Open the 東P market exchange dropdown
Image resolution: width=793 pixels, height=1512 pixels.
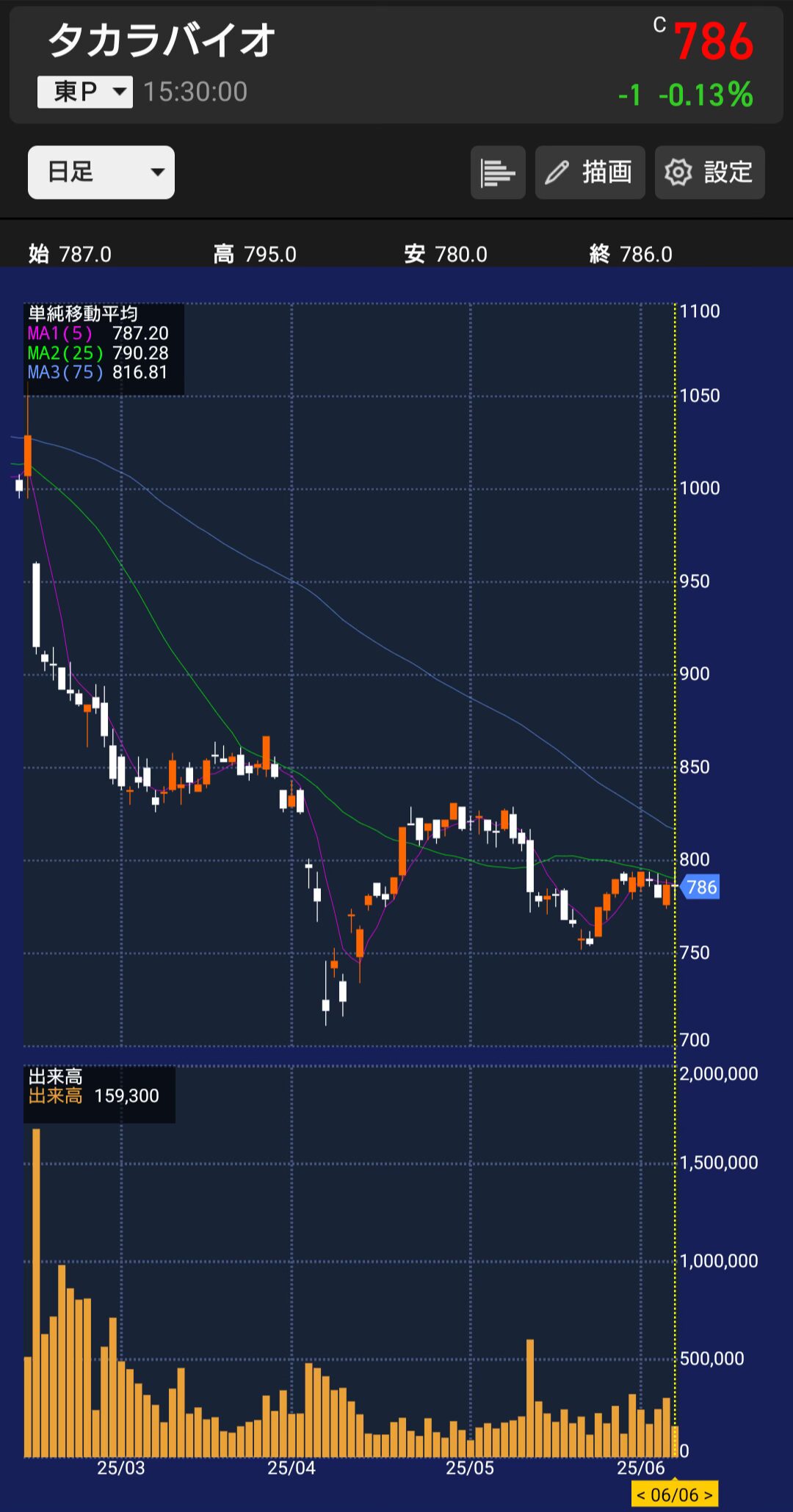pos(85,92)
